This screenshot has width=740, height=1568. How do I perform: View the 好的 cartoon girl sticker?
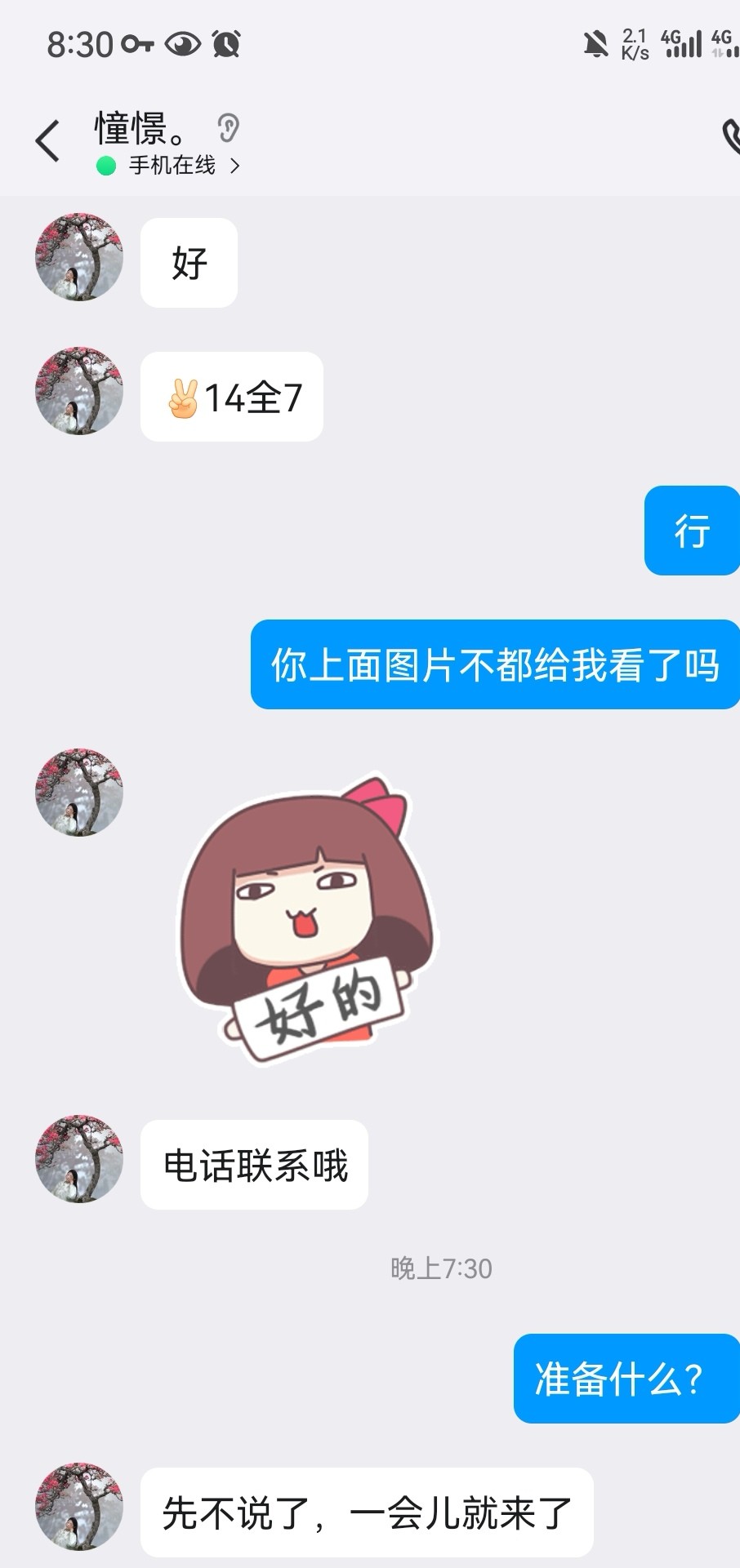307,918
